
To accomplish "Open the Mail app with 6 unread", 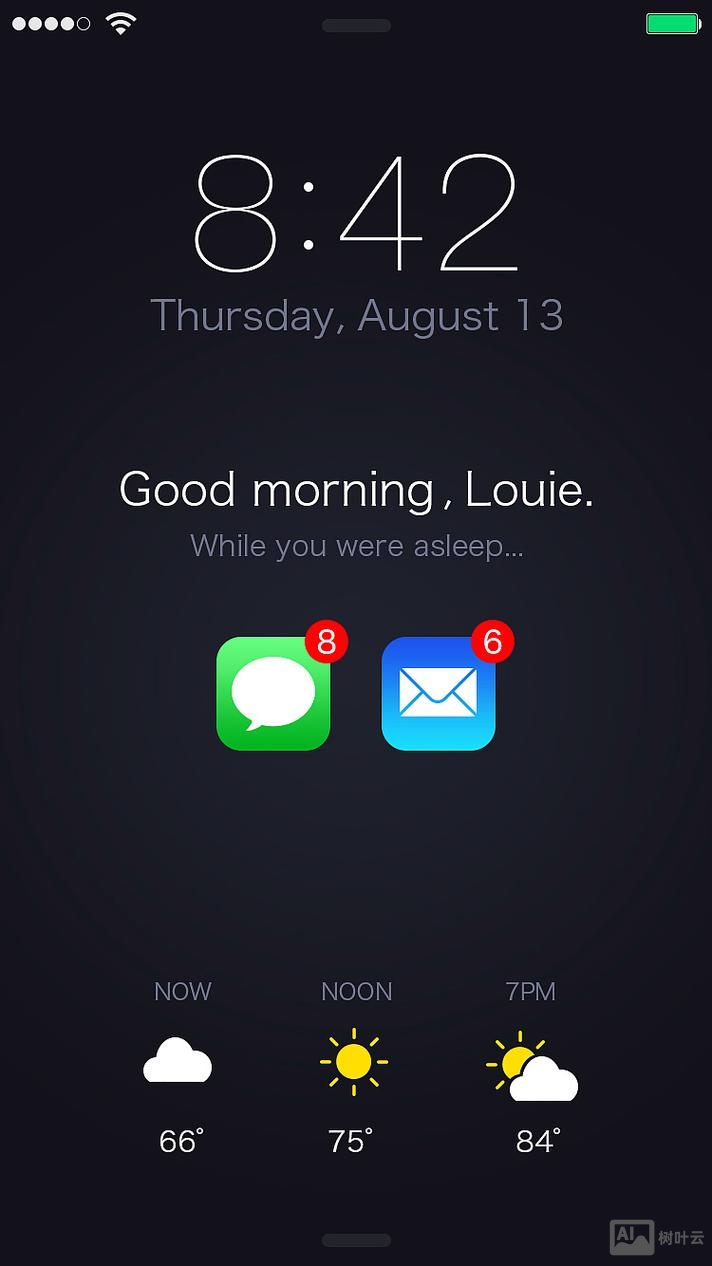I will [x=438, y=693].
